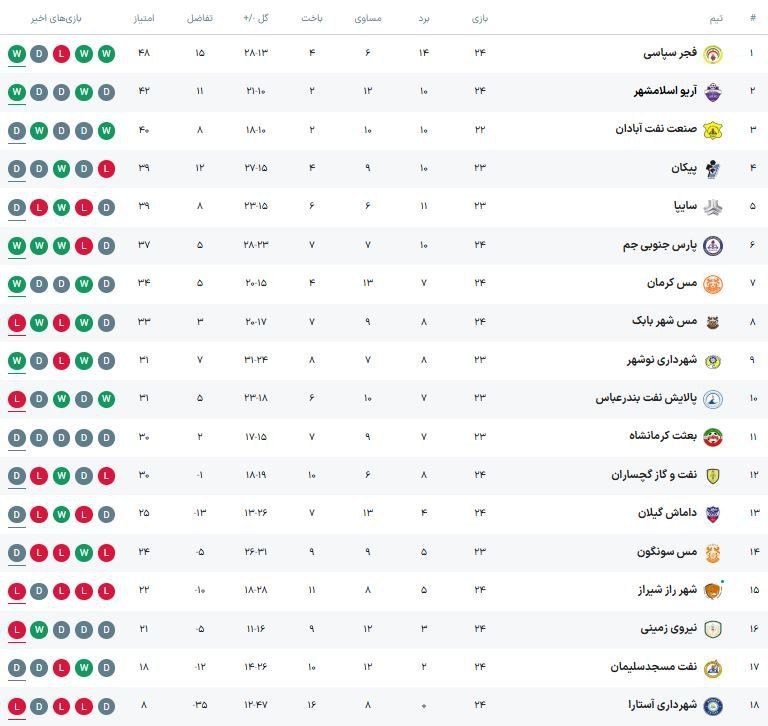
Task: Open the پارس جنوبی جم row
Action: pyautogui.click(x=659, y=245)
